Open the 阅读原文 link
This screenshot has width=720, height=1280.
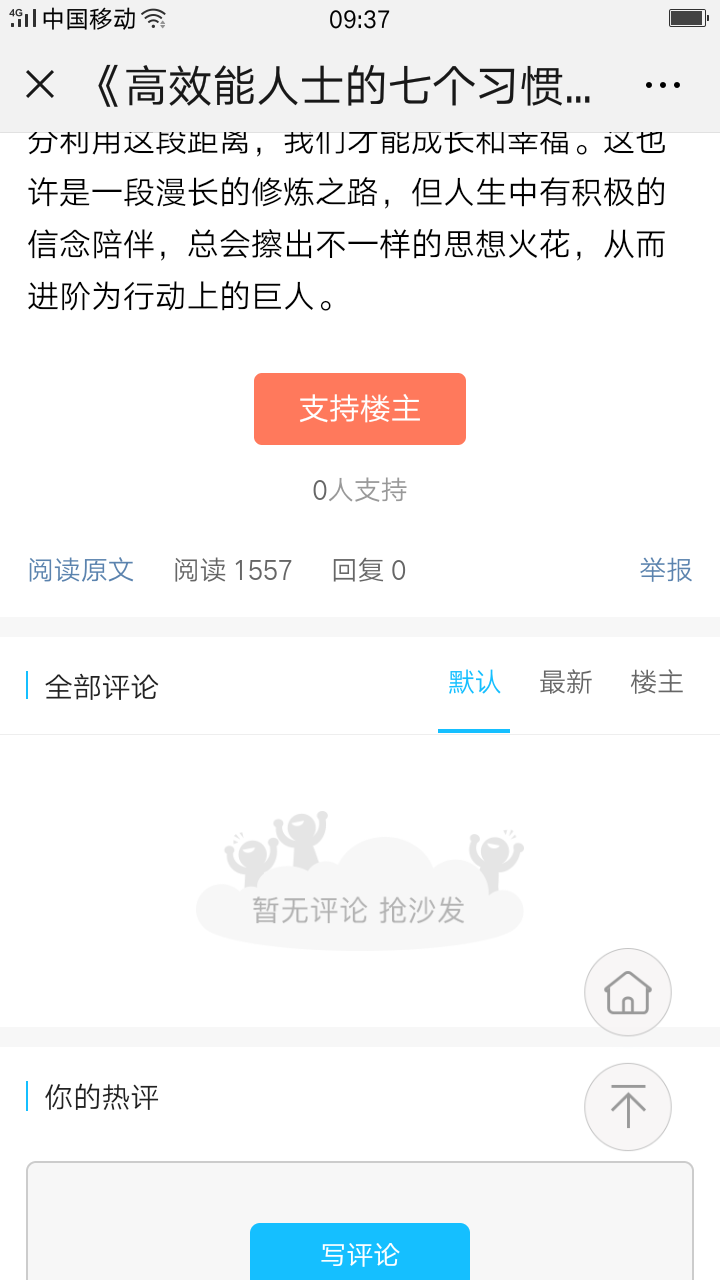click(81, 570)
